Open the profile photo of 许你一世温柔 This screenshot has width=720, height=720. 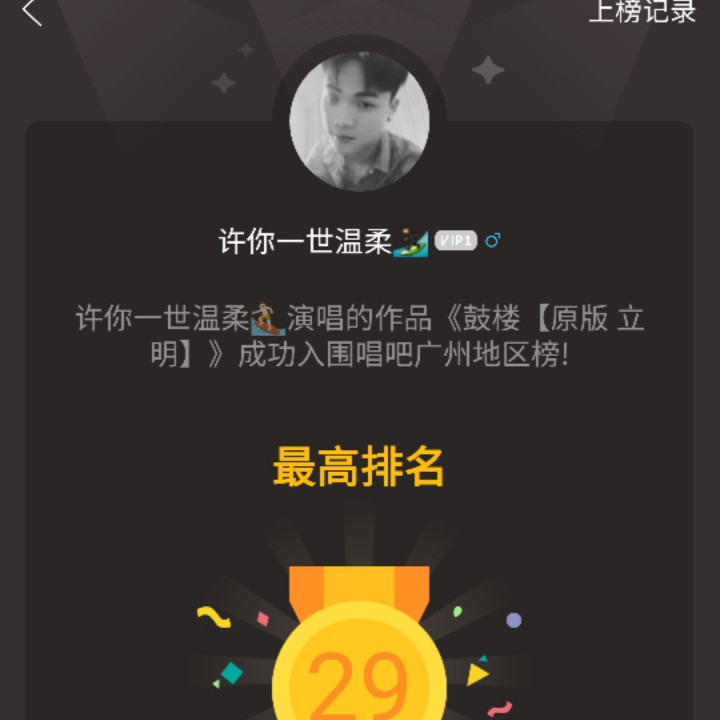(x=359, y=122)
